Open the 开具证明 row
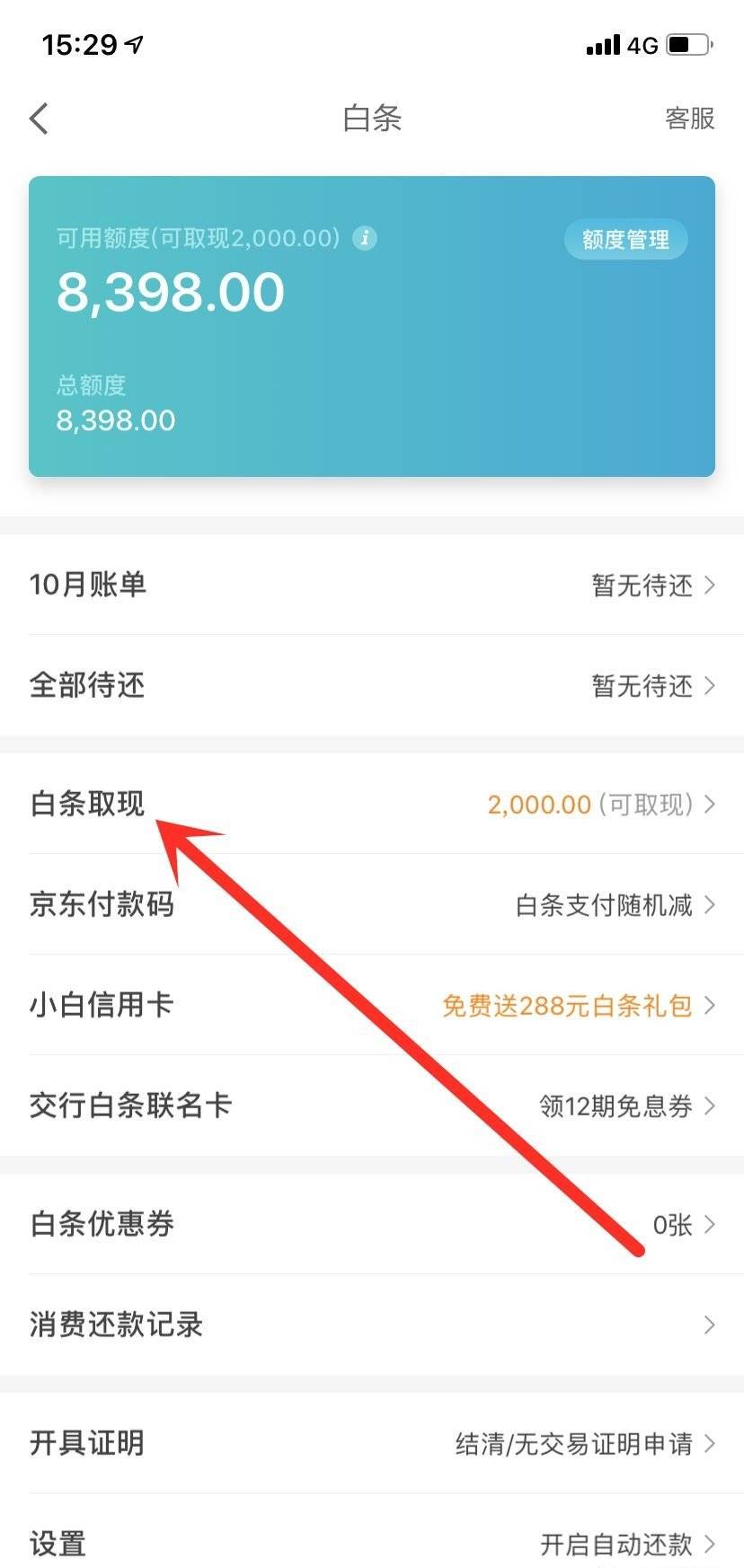The image size is (744, 1568). (372, 1443)
